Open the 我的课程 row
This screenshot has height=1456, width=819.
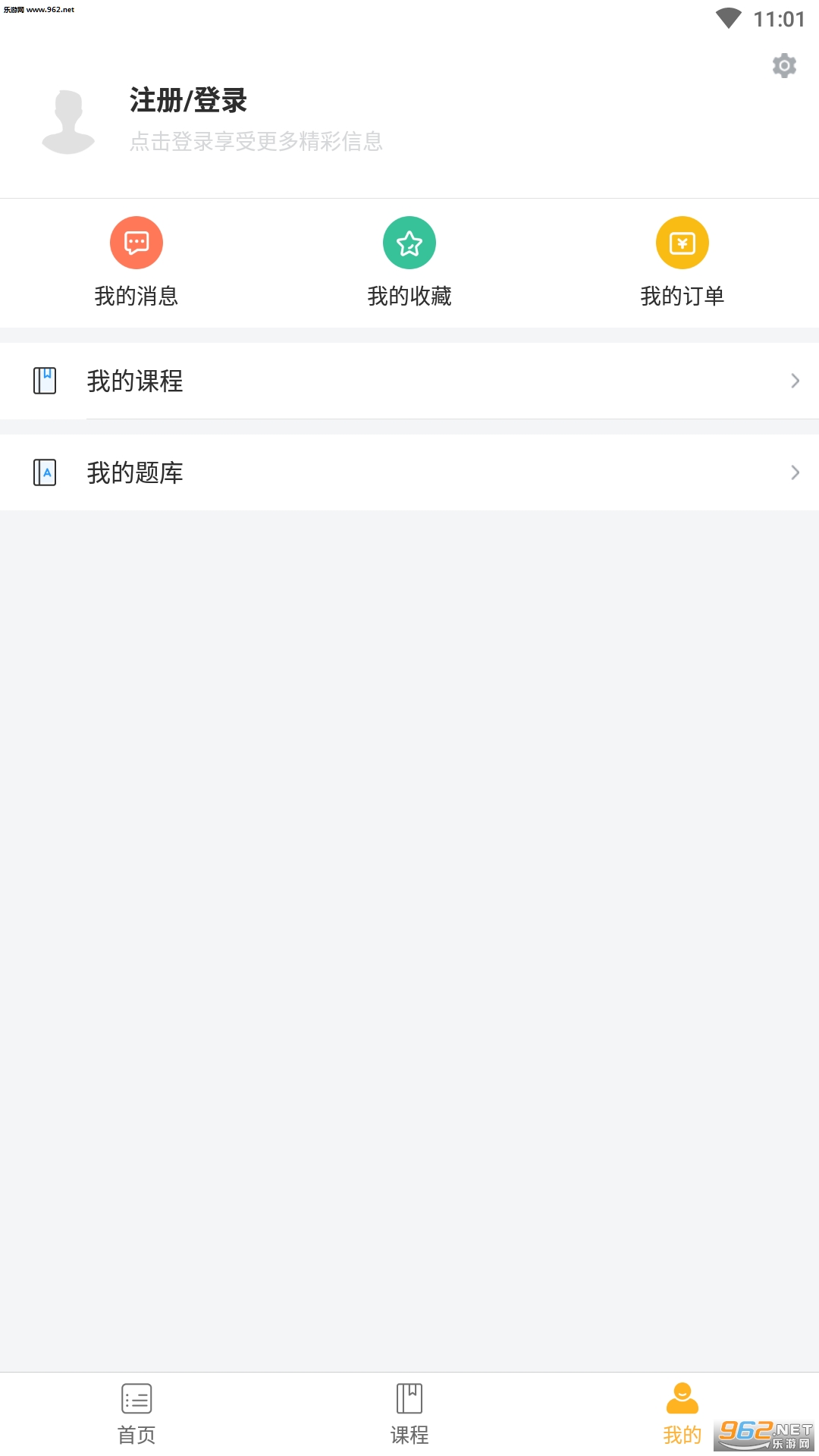point(409,381)
